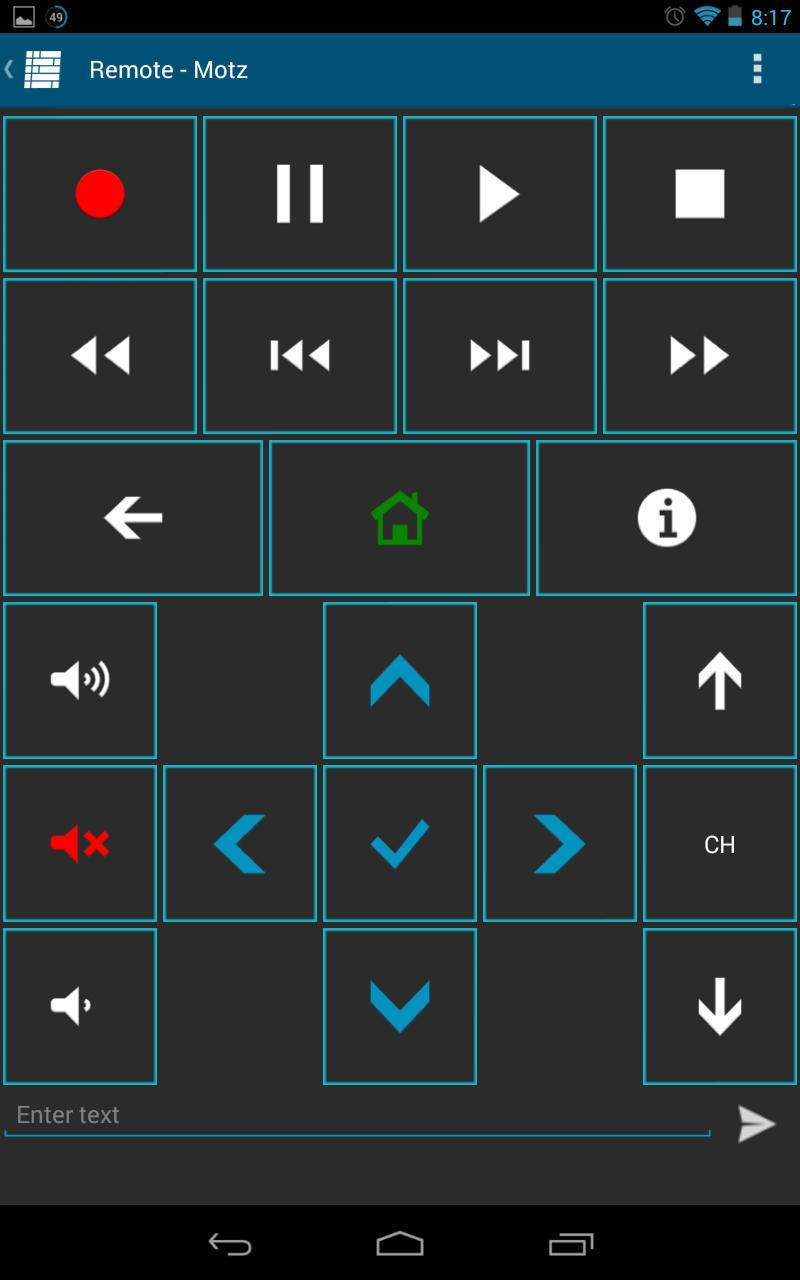Mute the audio with the red speaker icon
This screenshot has width=800, height=1280.
point(80,843)
